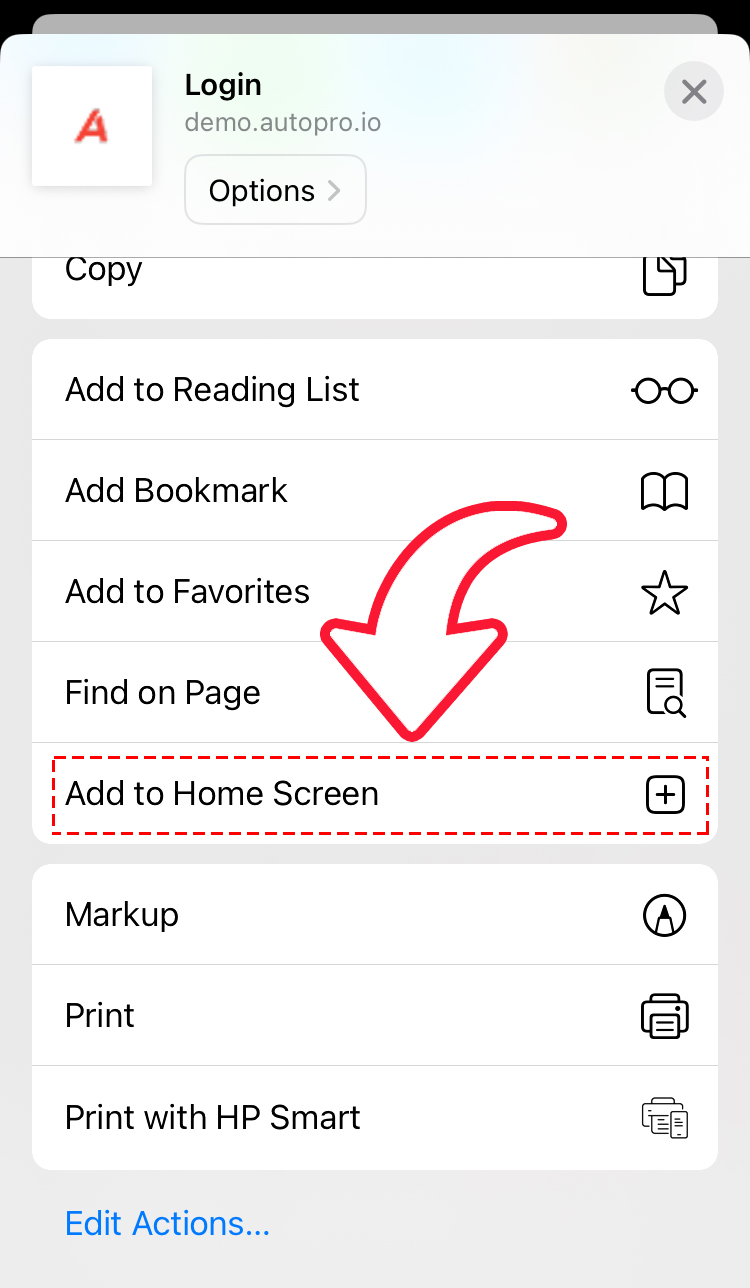Choose Print with HP Smart

[375, 1118]
